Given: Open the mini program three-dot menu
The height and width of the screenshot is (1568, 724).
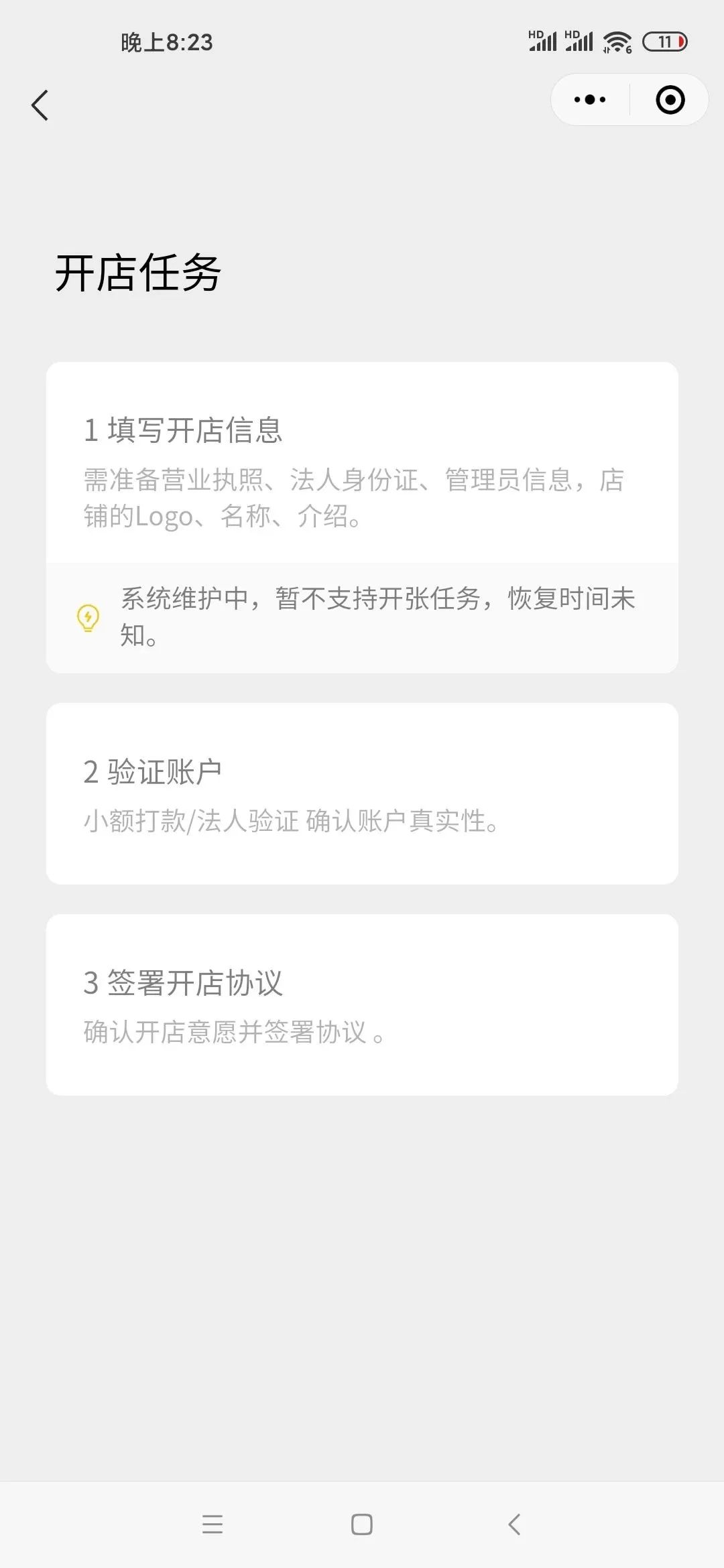Looking at the screenshot, I should pyautogui.click(x=590, y=100).
